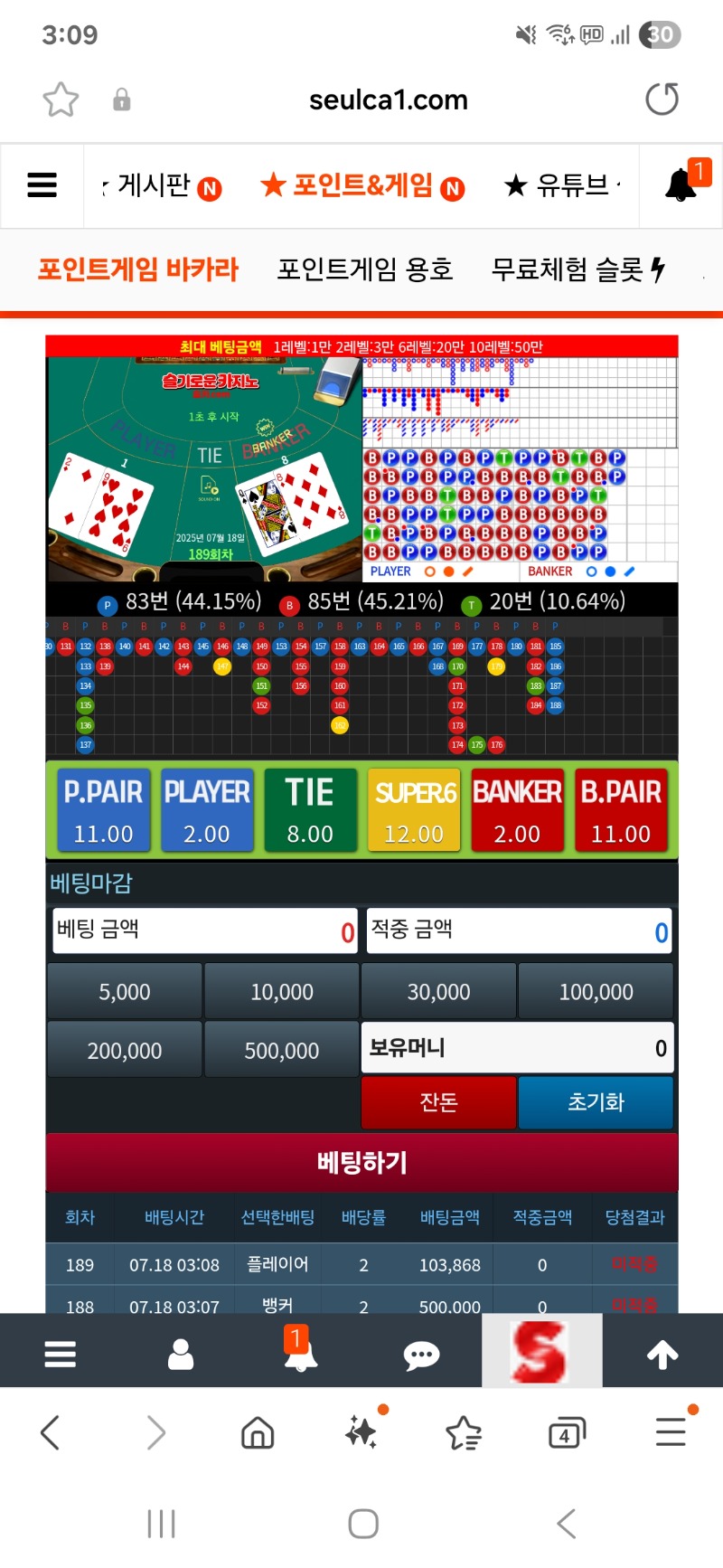
Task: Open 포인트&게임 menu tab
Action: 361,186
